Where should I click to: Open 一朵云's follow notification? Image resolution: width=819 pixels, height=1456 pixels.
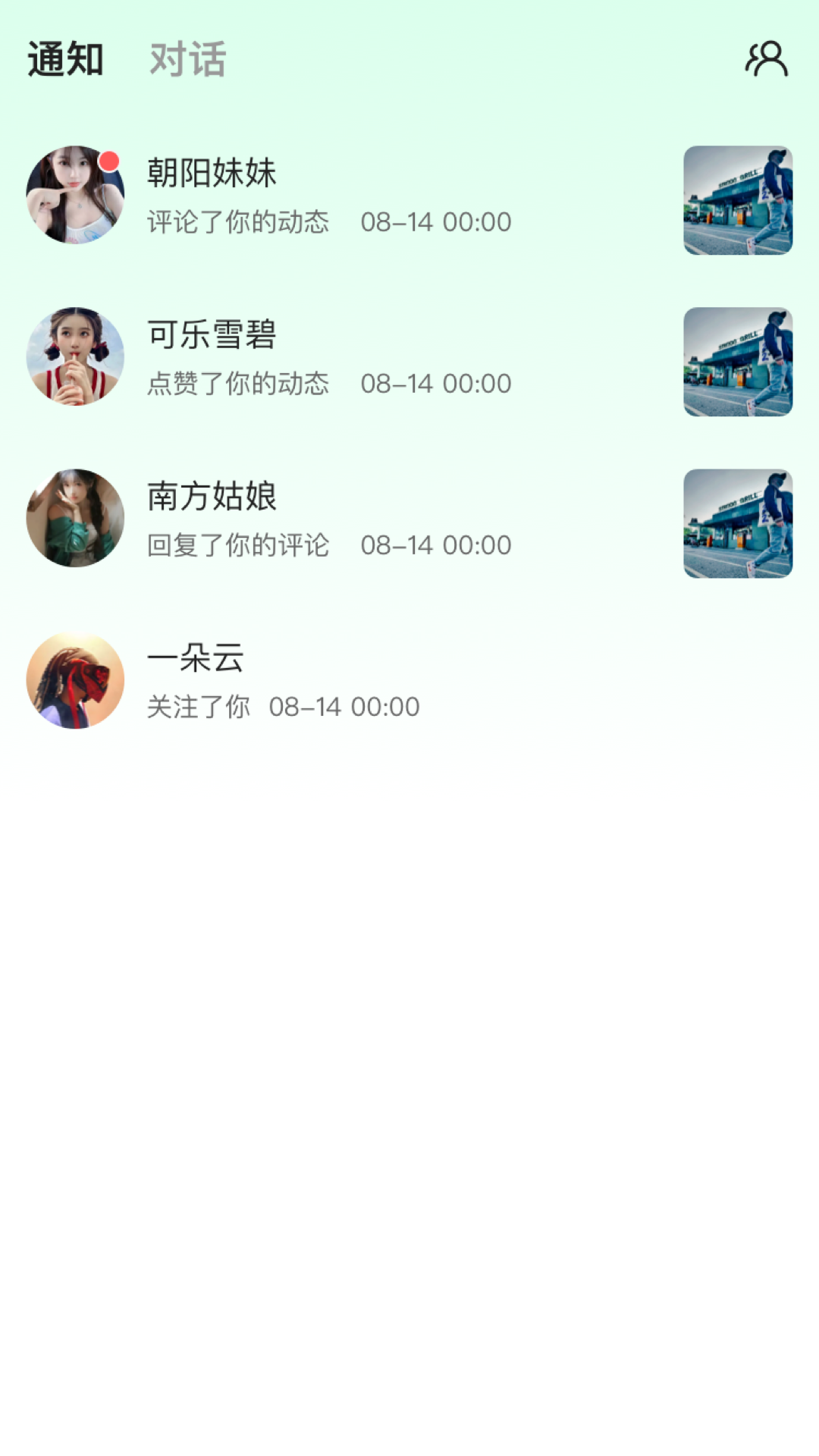pyautogui.click(x=284, y=681)
